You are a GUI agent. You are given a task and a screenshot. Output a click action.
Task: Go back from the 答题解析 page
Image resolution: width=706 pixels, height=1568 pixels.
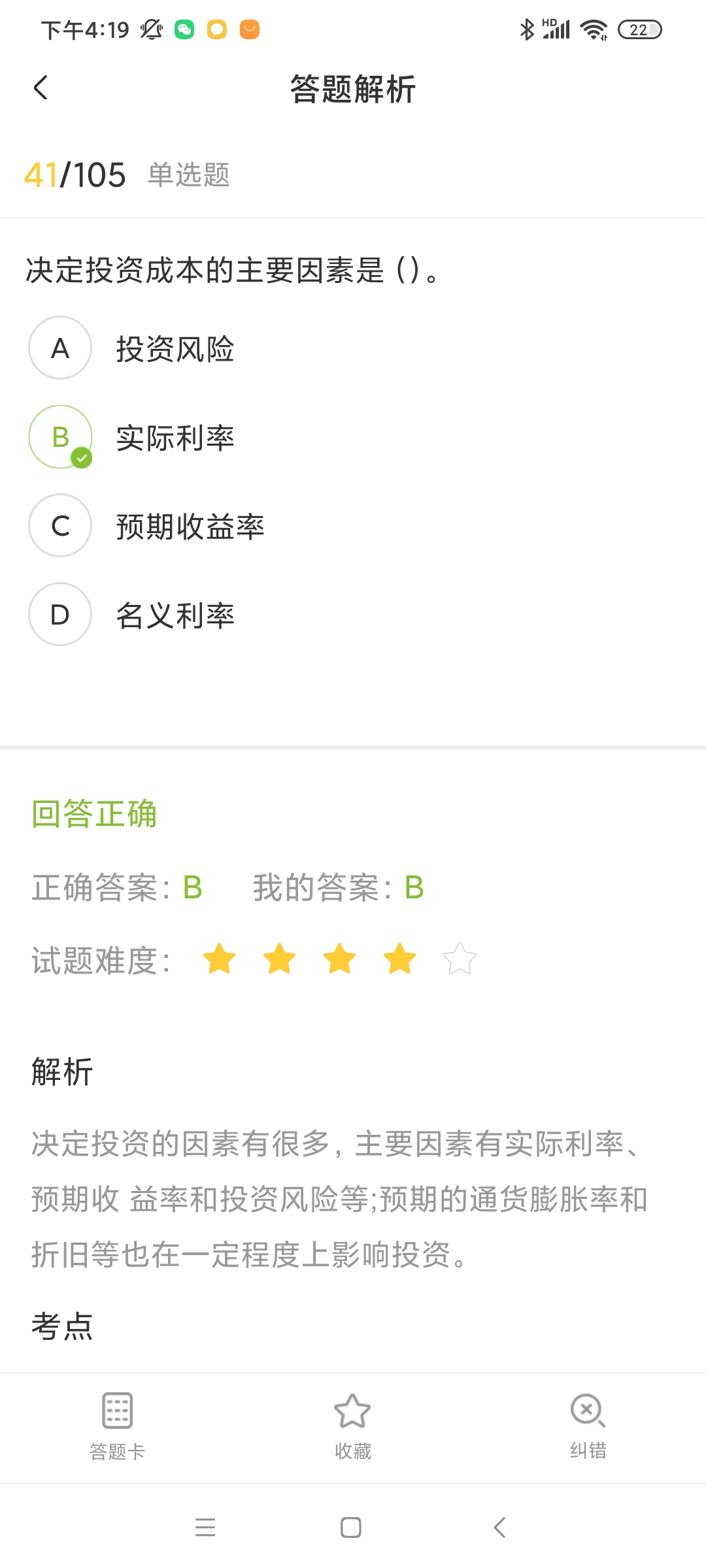coord(41,88)
